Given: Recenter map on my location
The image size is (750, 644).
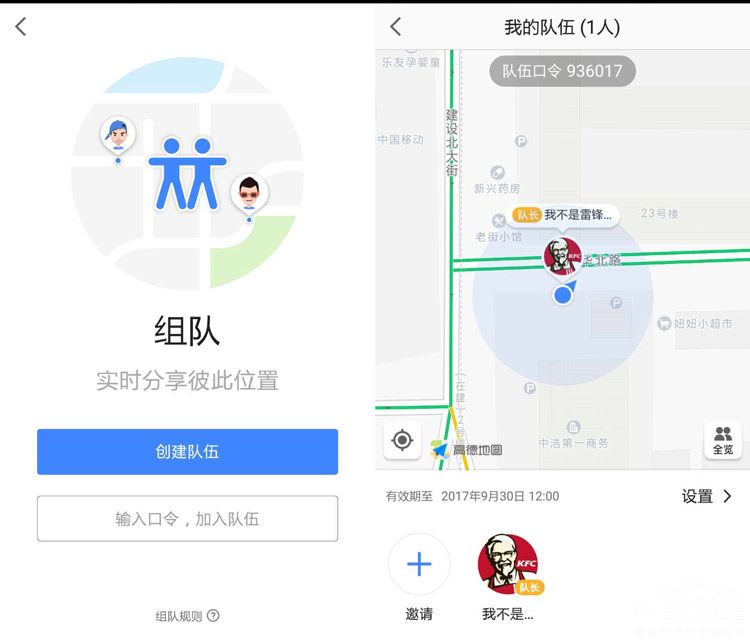Looking at the screenshot, I should pyautogui.click(x=402, y=440).
